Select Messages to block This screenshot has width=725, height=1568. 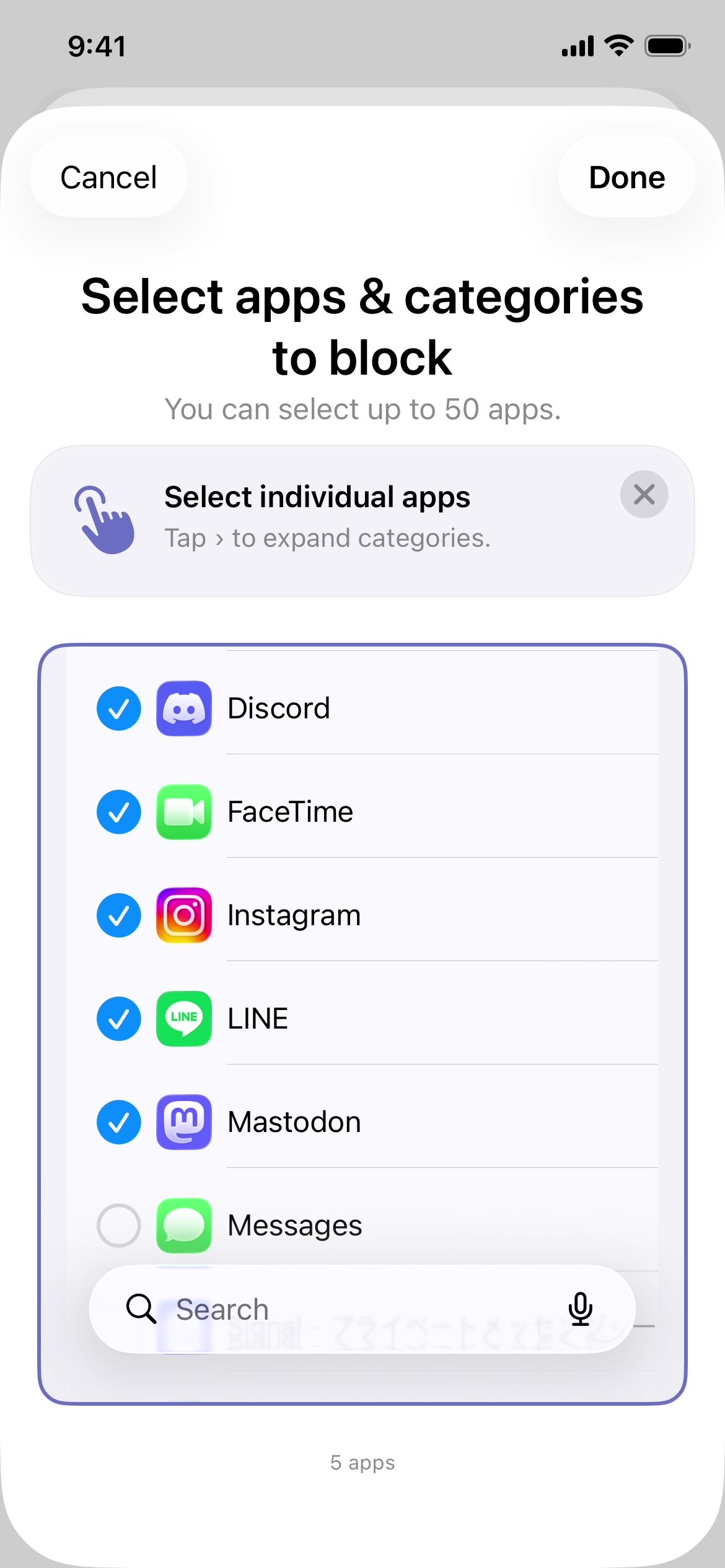pyautogui.click(x=119, y=1226)
